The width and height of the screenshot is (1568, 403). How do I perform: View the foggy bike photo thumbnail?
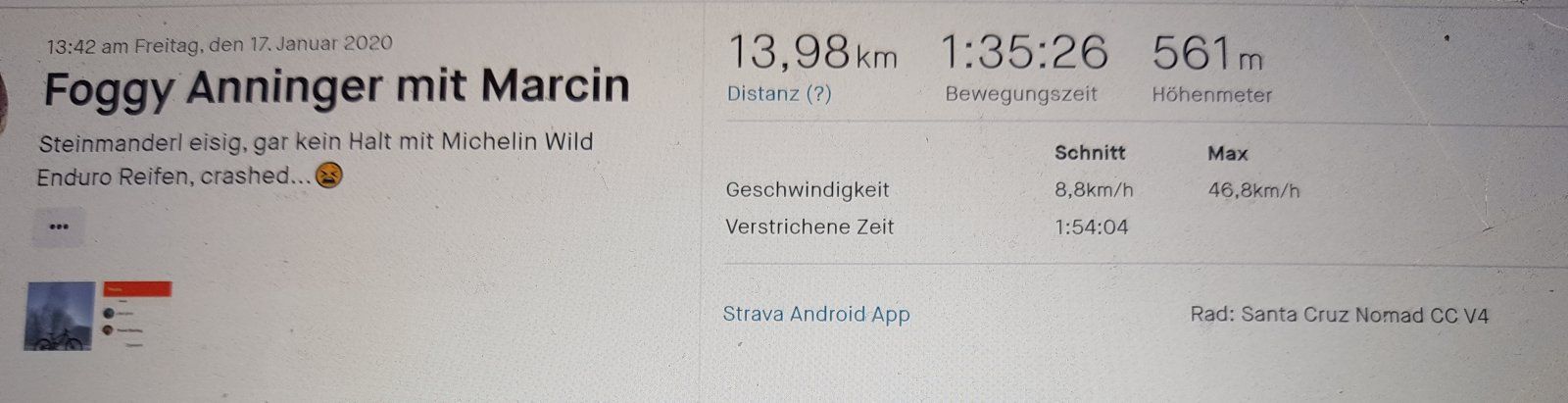coord(59,316)
